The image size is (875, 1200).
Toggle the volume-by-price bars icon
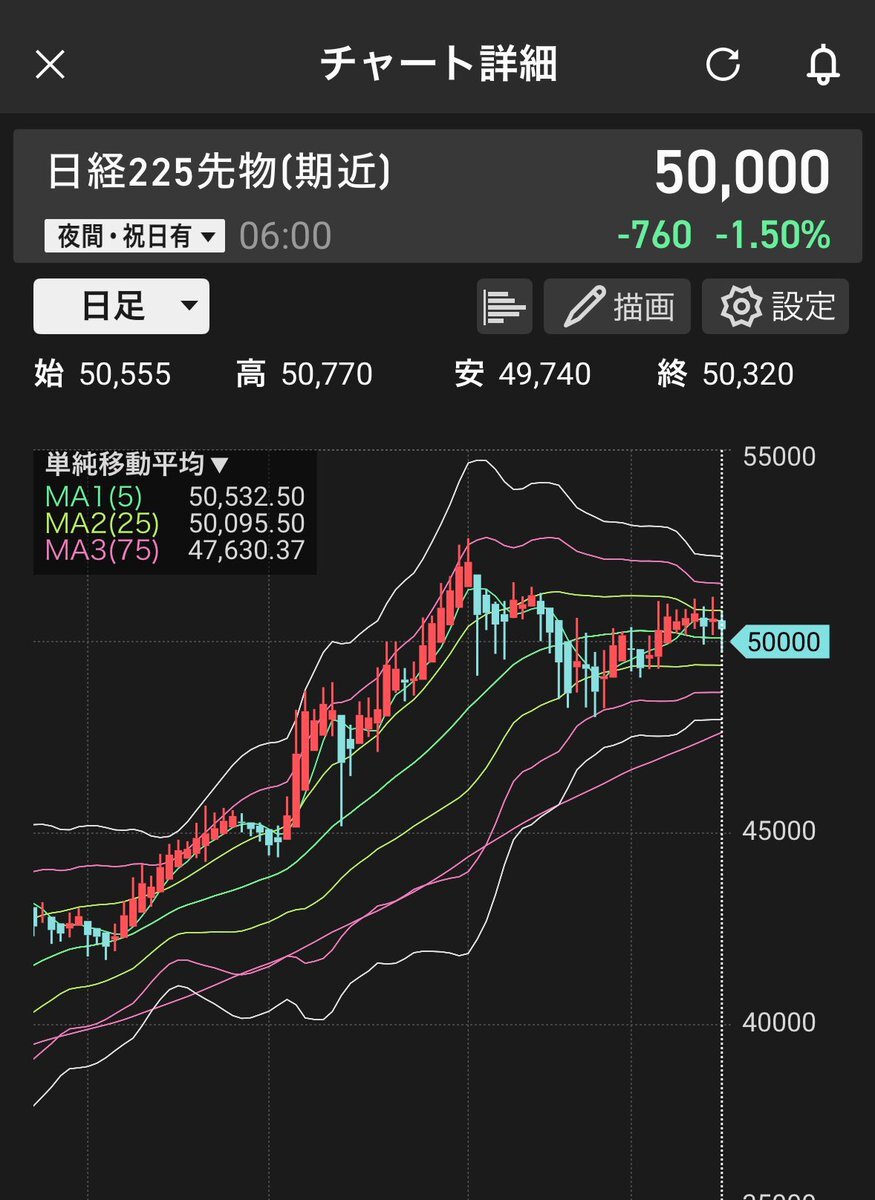click(504, 307)
